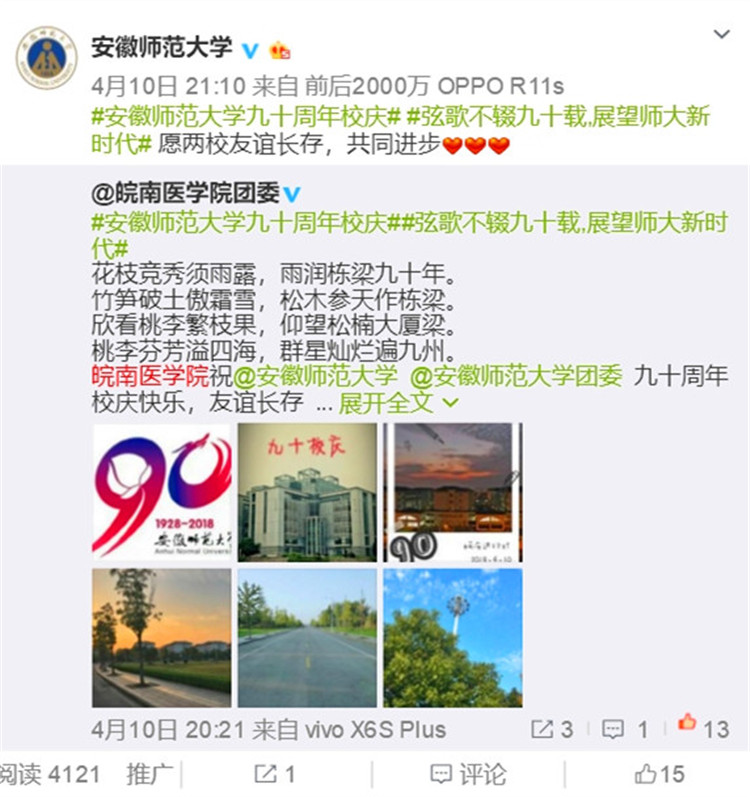View the 九十校庆 building photo

pos(307,492)
